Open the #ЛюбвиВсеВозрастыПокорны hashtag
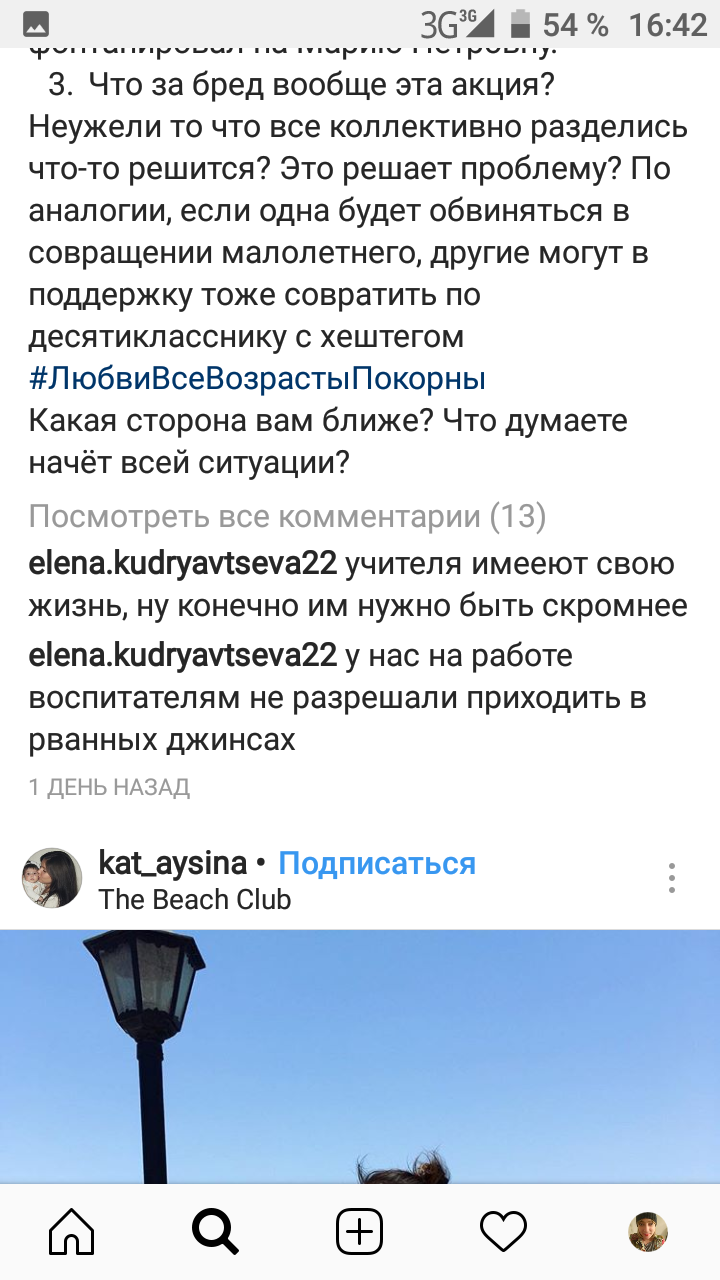720x1280 pixels. point(257,379)
